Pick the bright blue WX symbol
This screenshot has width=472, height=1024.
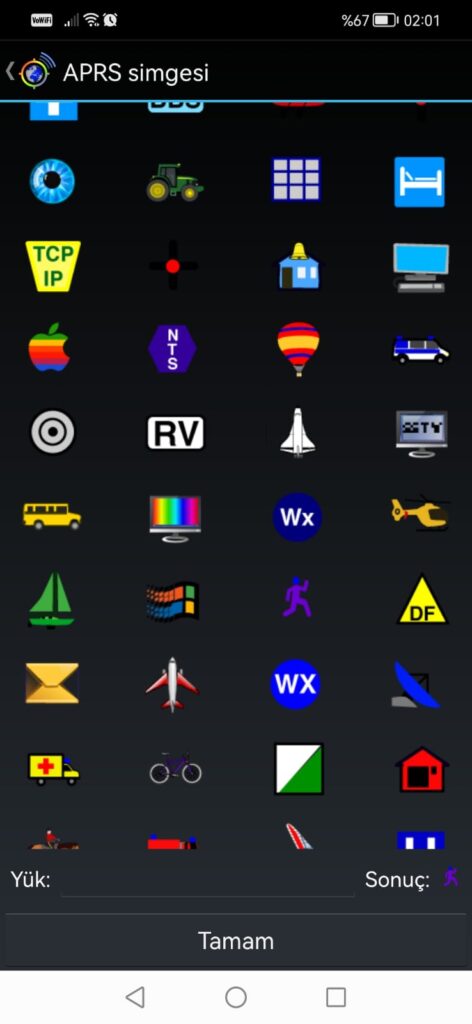point(295,684)
